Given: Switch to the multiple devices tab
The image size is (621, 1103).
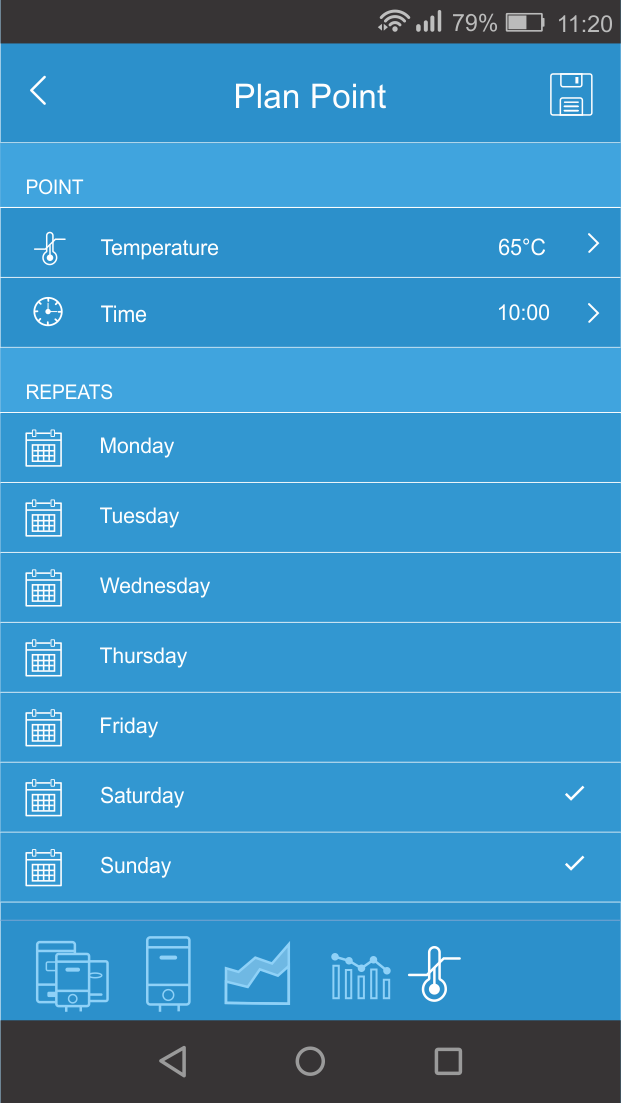Looking at the screenshot, I should [72, 975].
